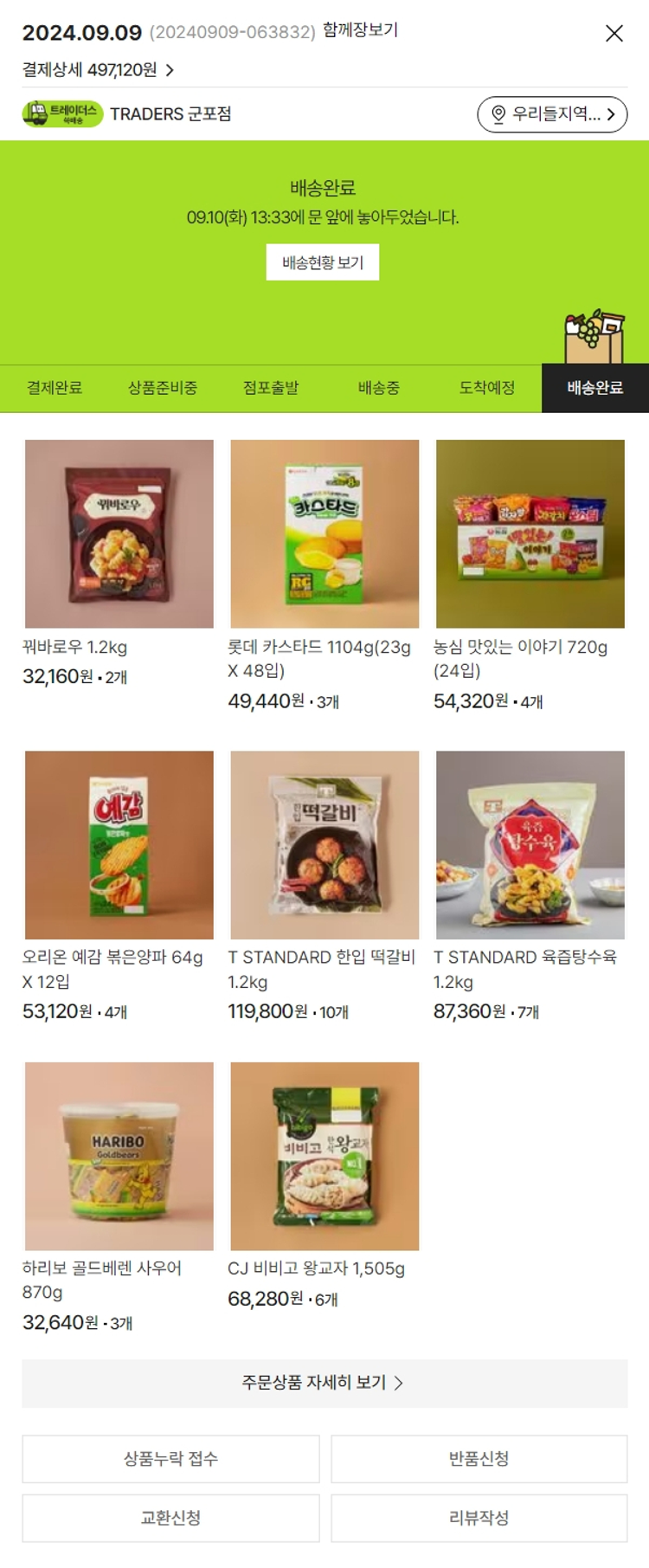Open 농심 맛있는 이야기 720g item
The width and height of the screenshot is (649, 1568).
point(530,534)
